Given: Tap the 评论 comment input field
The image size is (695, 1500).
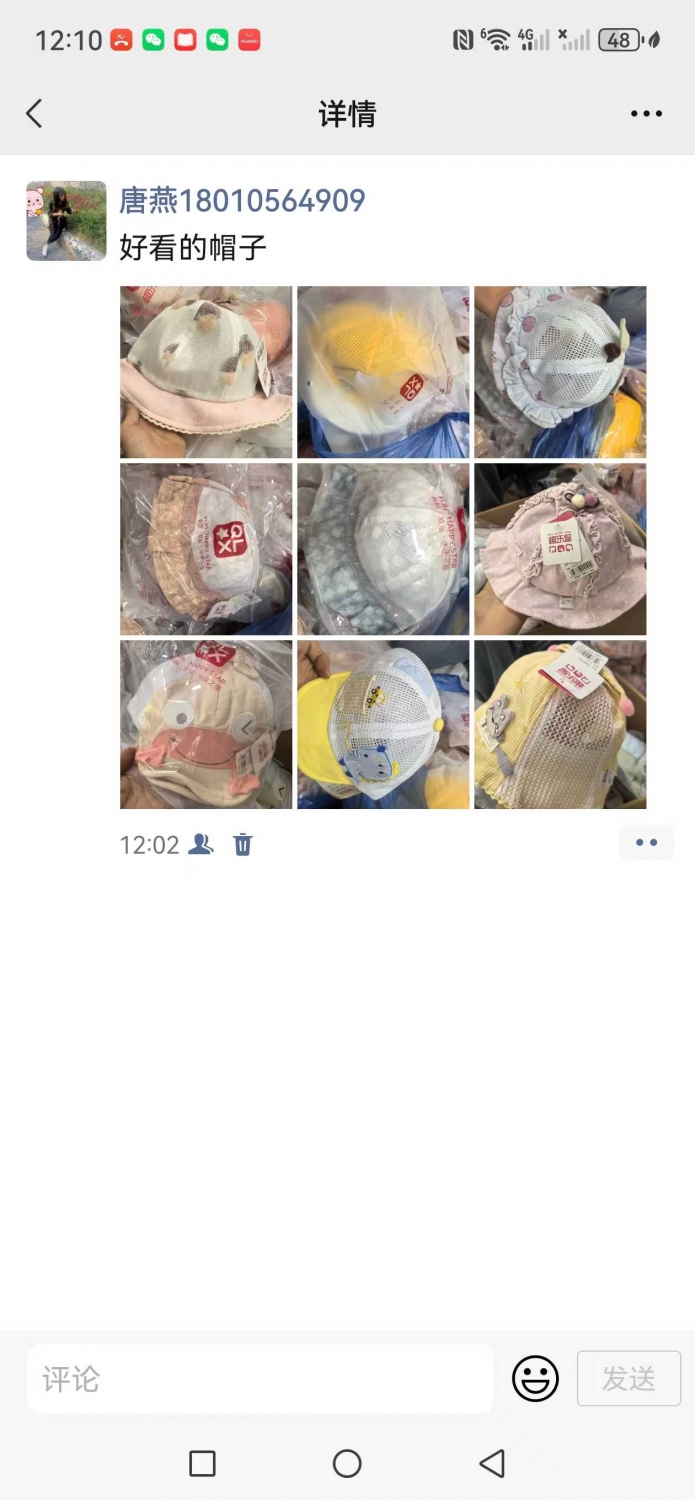Looking at the screenshot, I should [260, 1379].
